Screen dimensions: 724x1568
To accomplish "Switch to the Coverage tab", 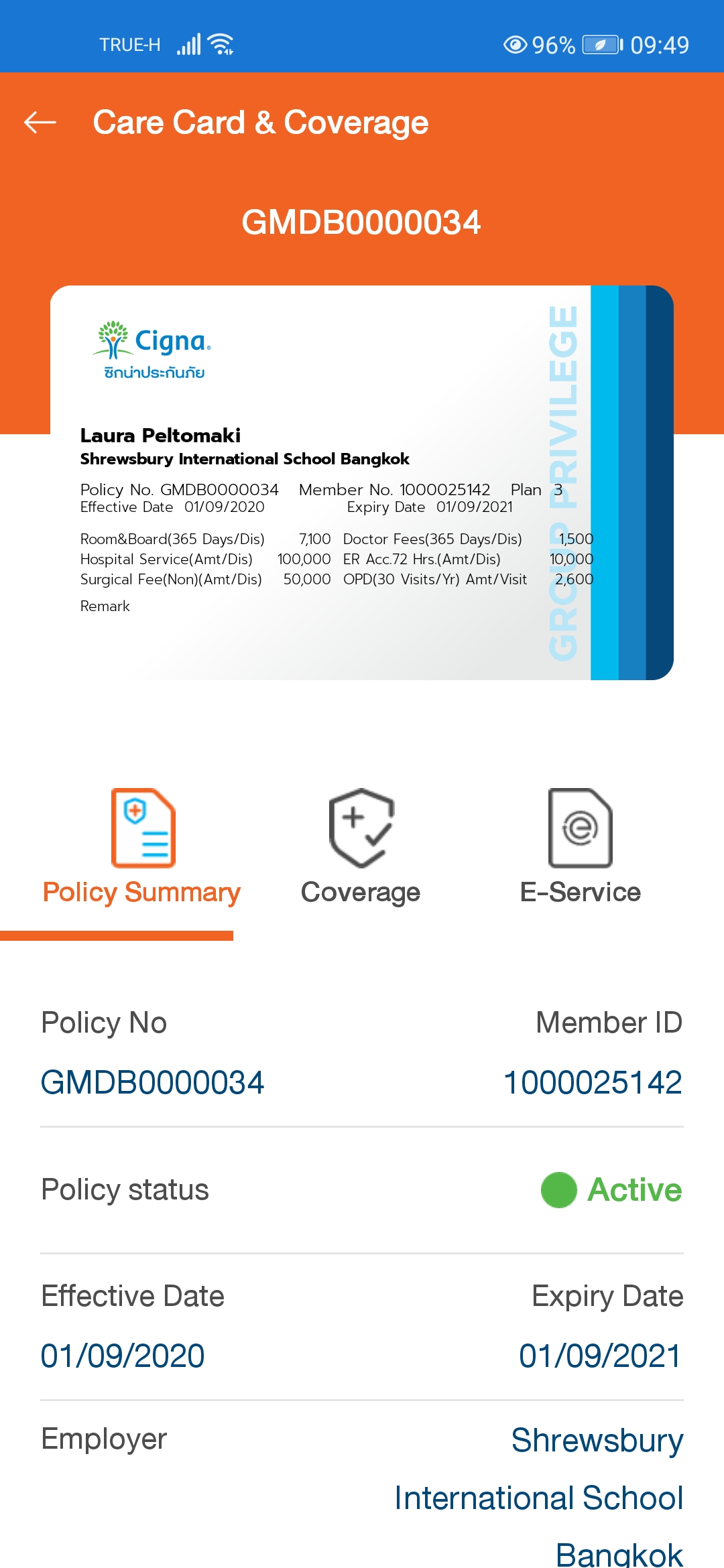I will (x=361, y=848).
